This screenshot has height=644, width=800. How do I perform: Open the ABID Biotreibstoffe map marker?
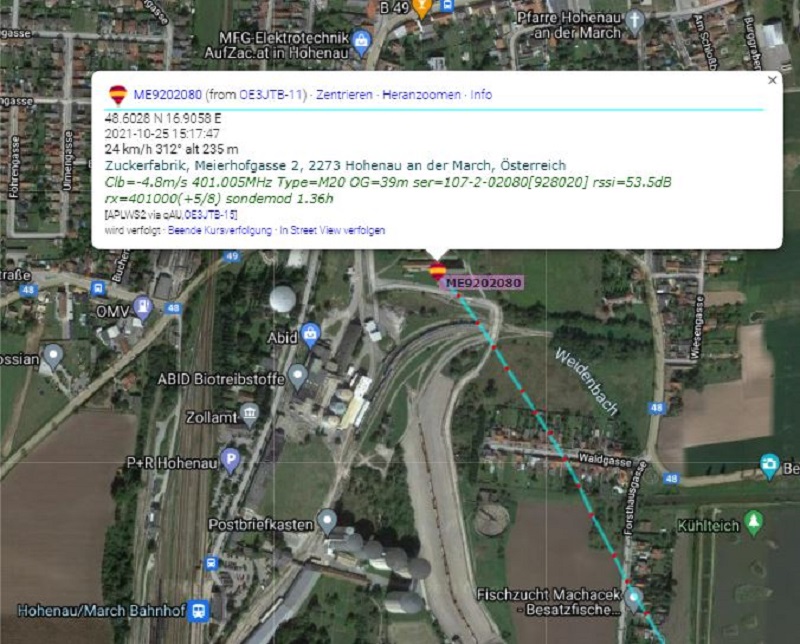point(298,376)
